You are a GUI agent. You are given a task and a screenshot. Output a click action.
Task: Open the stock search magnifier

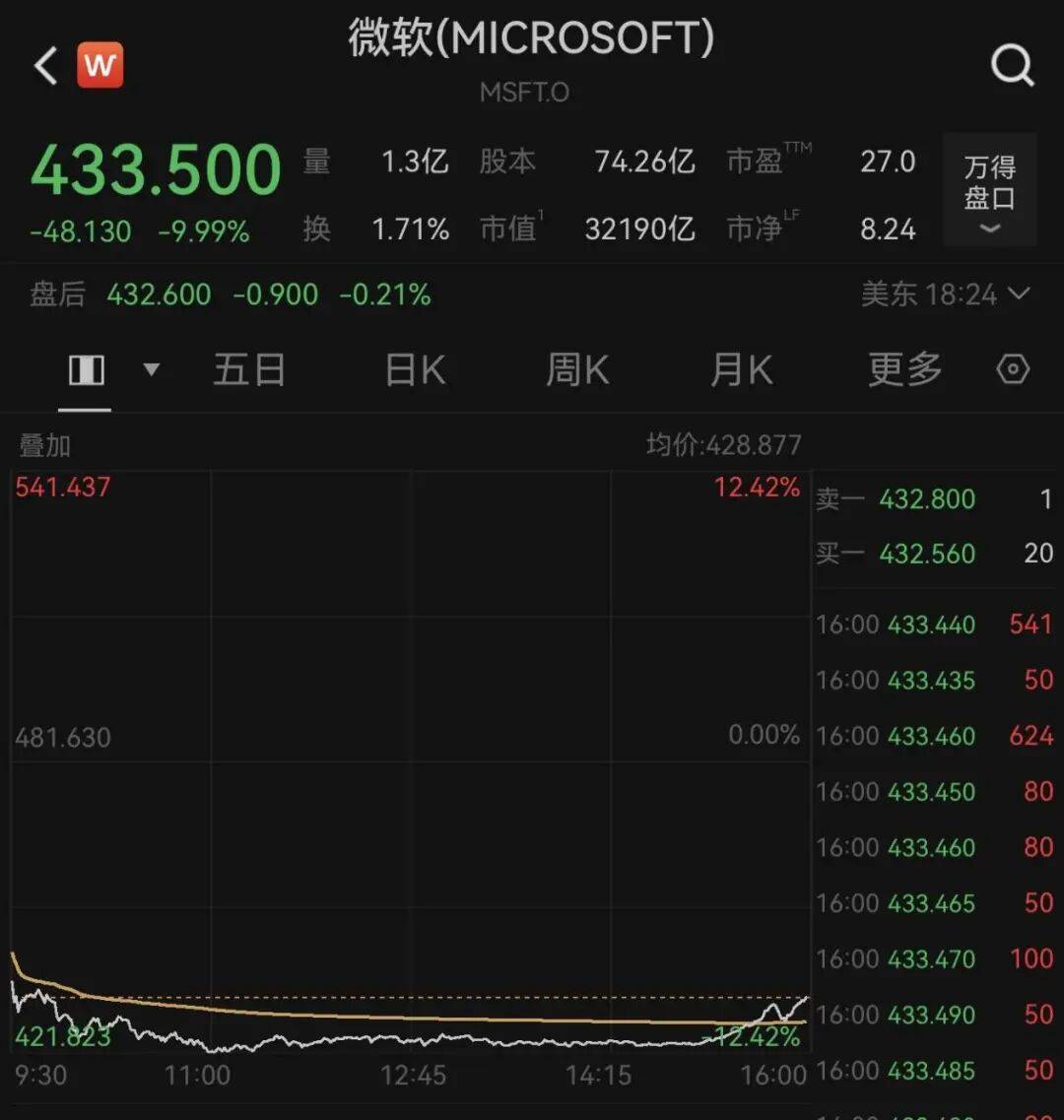pyautogui.click(x=1011, y=67)
